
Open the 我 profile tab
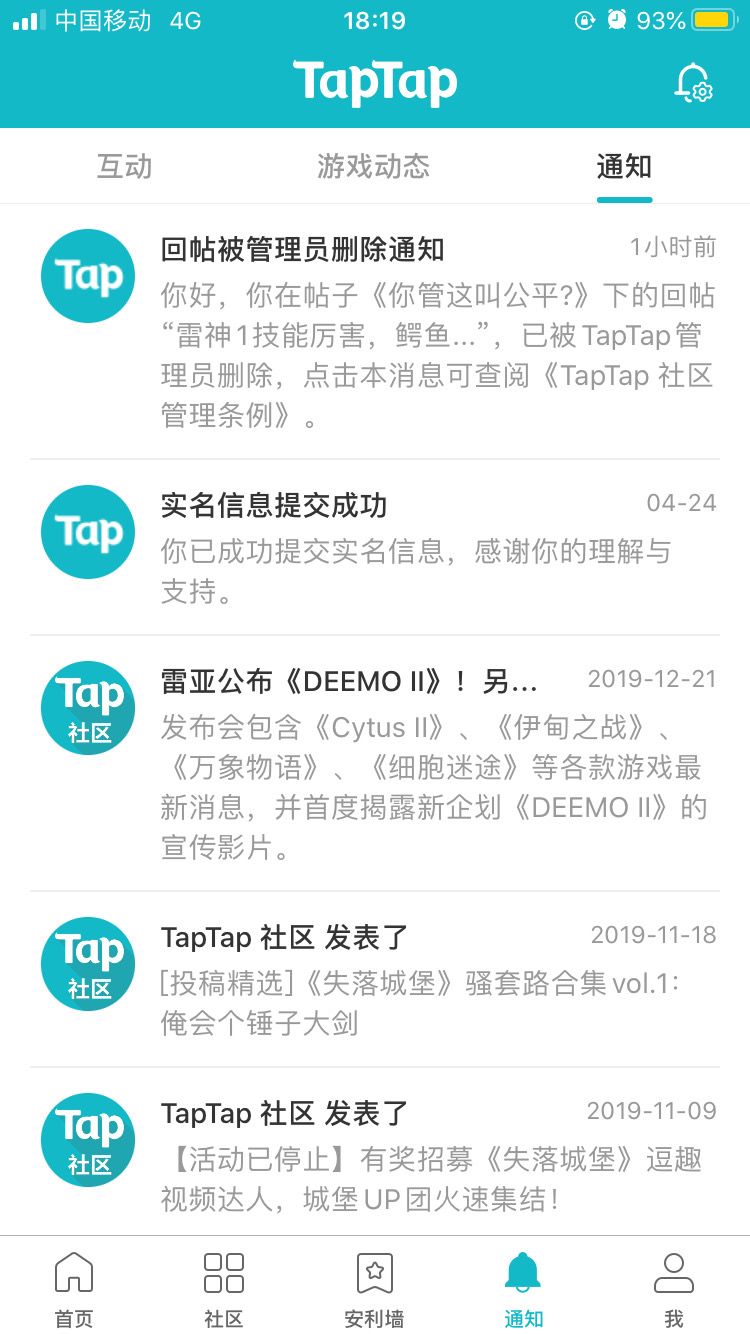point(674,1289)
